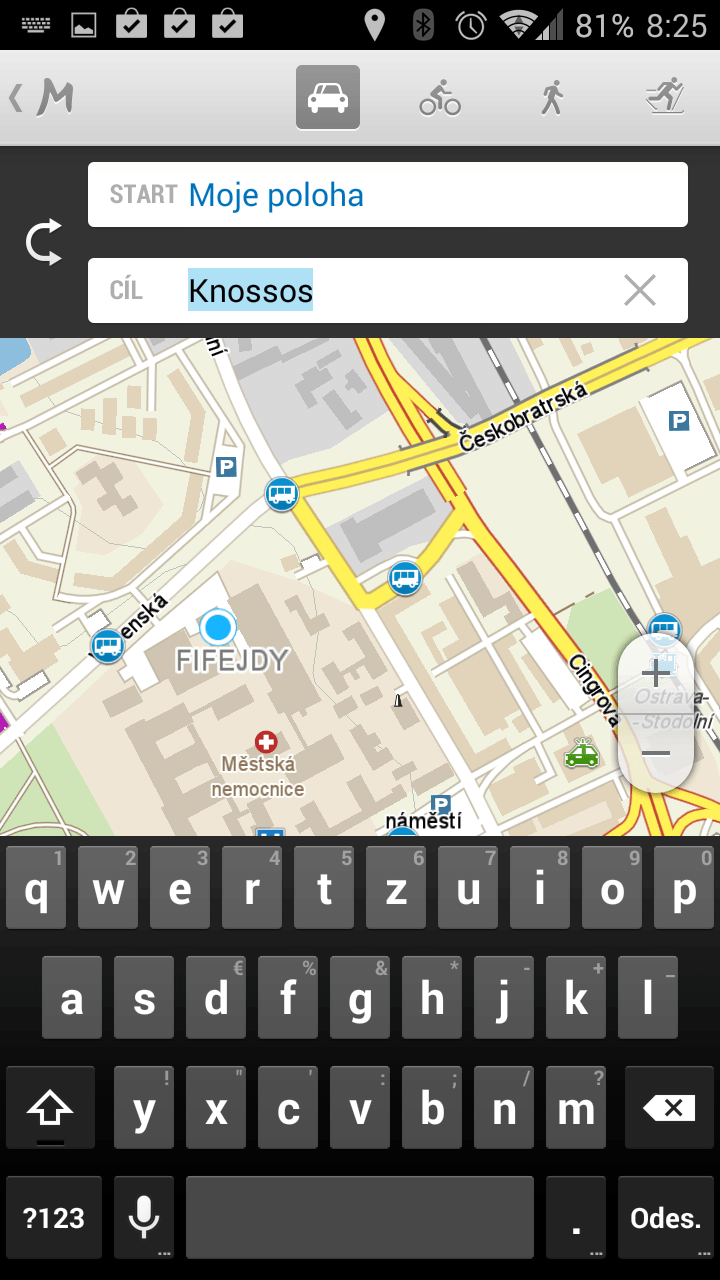Start voice input with the microphone key
This screenshot has height=1280, width=720.
(x=144, y=1218)
